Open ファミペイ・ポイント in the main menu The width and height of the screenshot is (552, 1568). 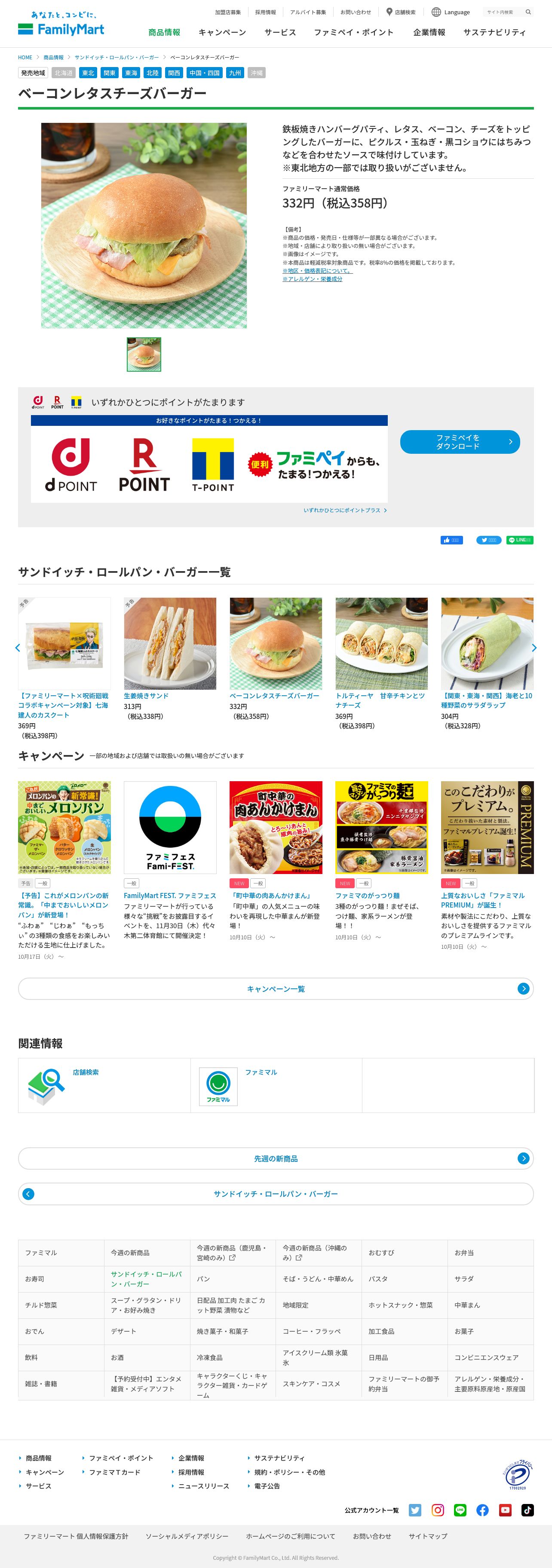[x=353, y=32]
